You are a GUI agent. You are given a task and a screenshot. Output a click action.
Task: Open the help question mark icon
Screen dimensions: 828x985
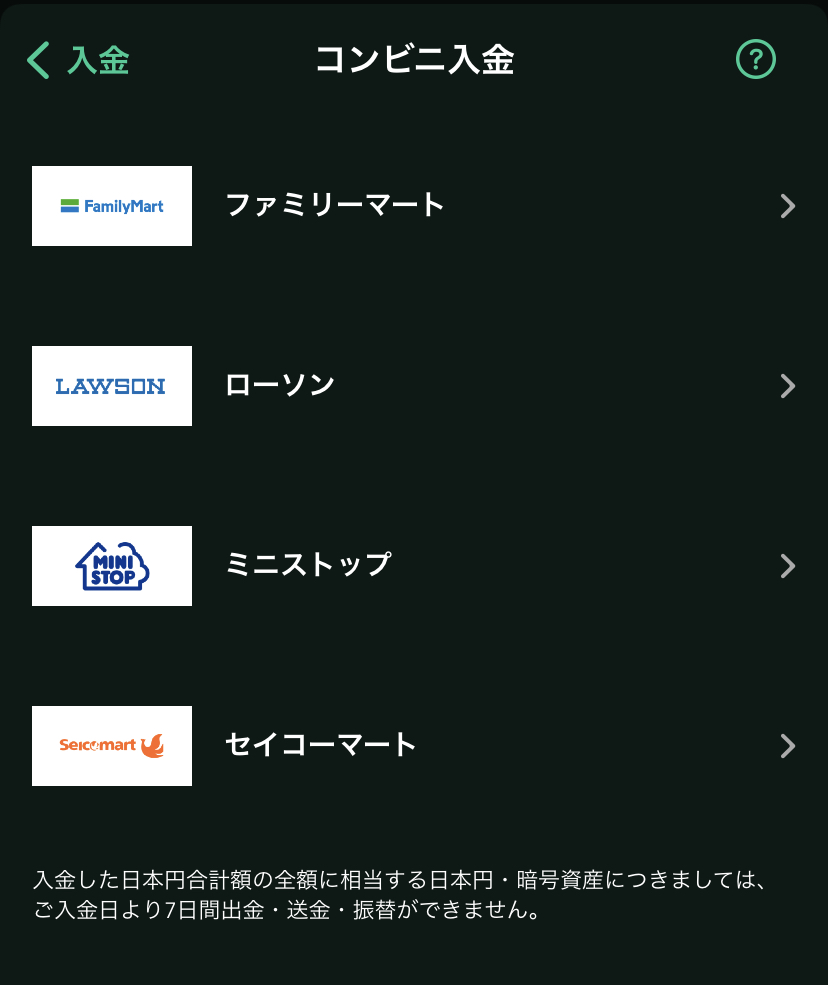coord(756,60)
